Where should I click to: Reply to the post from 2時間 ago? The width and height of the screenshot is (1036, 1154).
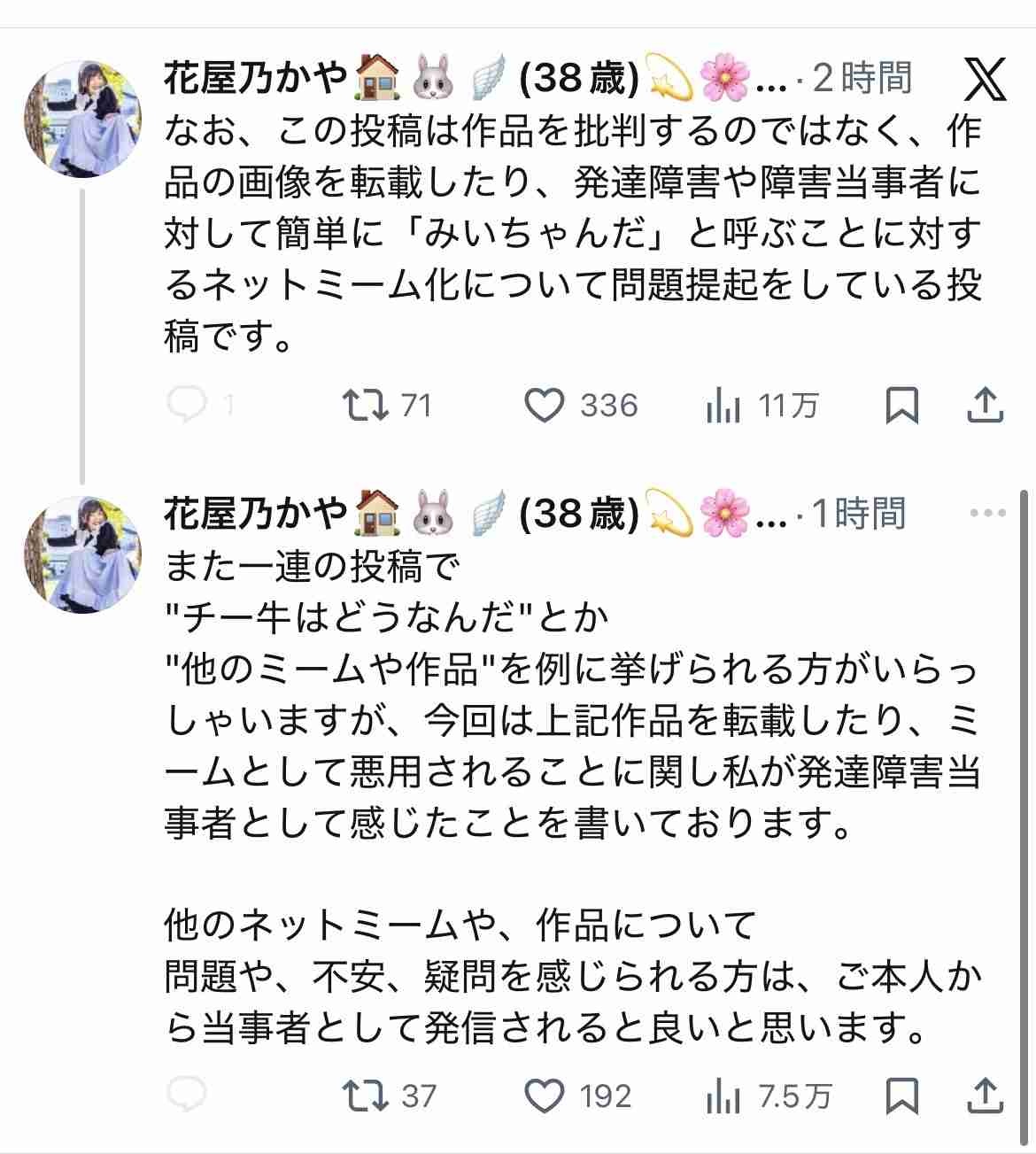188,406
